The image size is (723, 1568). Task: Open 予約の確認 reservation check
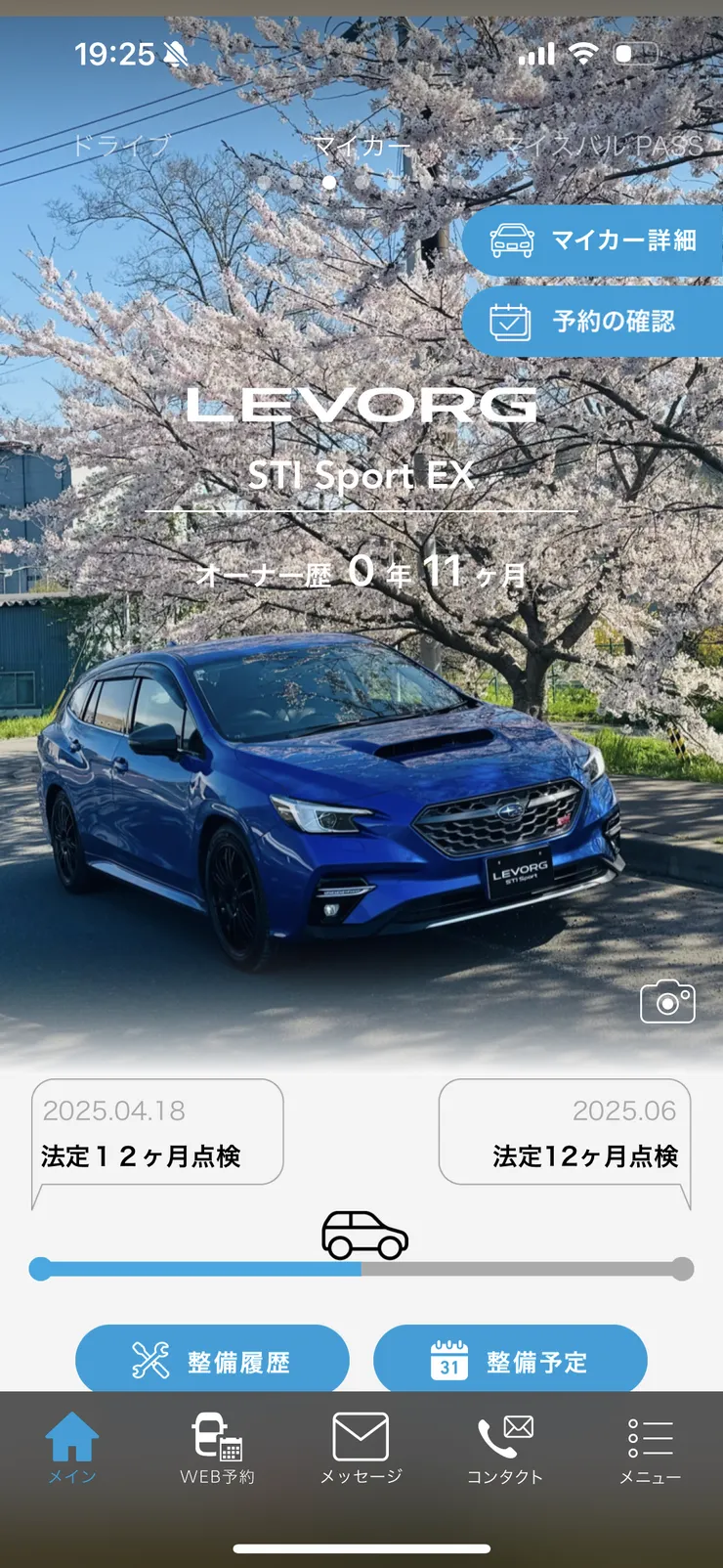pyautogui.click(x=593, y=322)
